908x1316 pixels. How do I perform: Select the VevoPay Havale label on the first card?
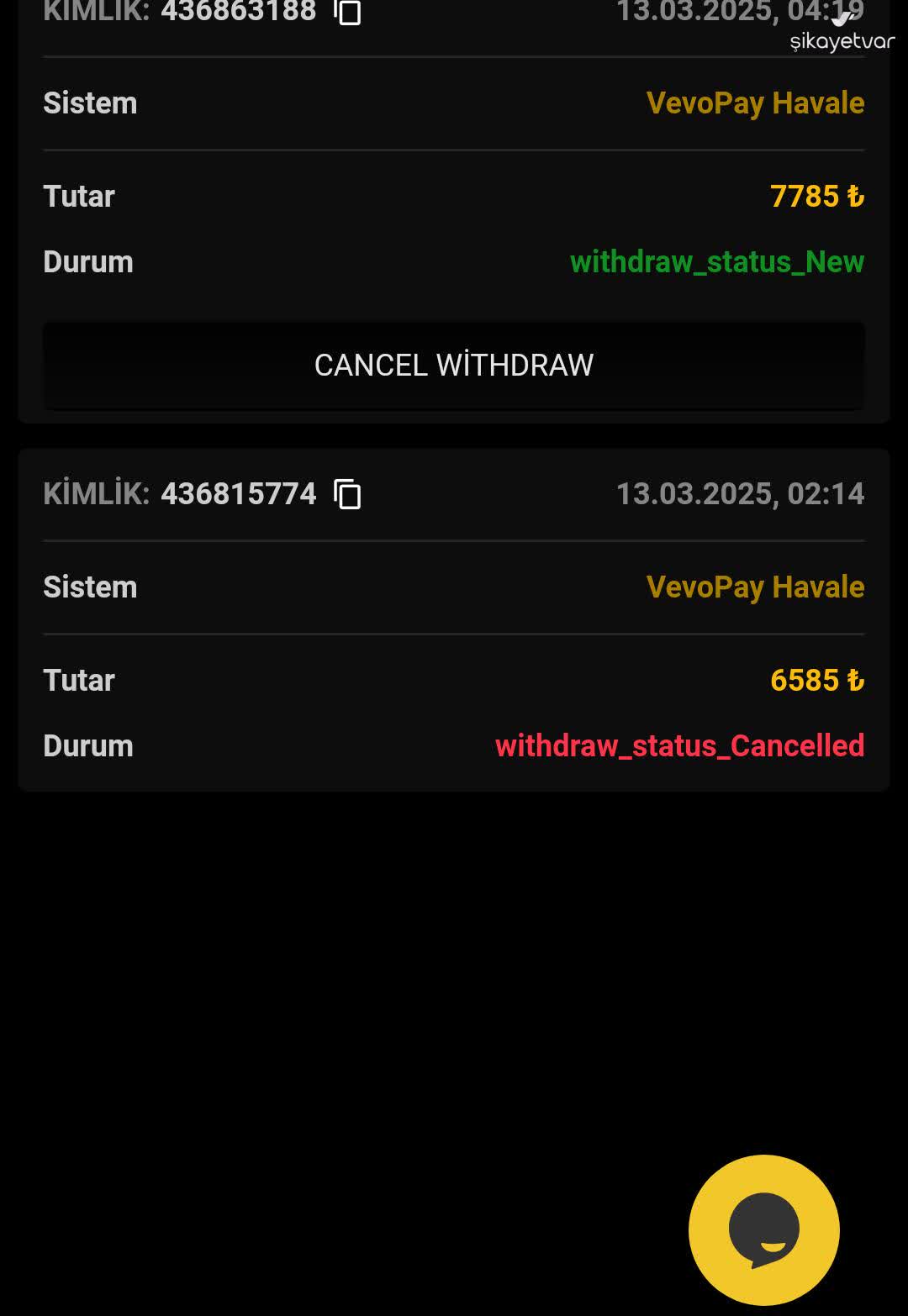[x=755, y=103]
